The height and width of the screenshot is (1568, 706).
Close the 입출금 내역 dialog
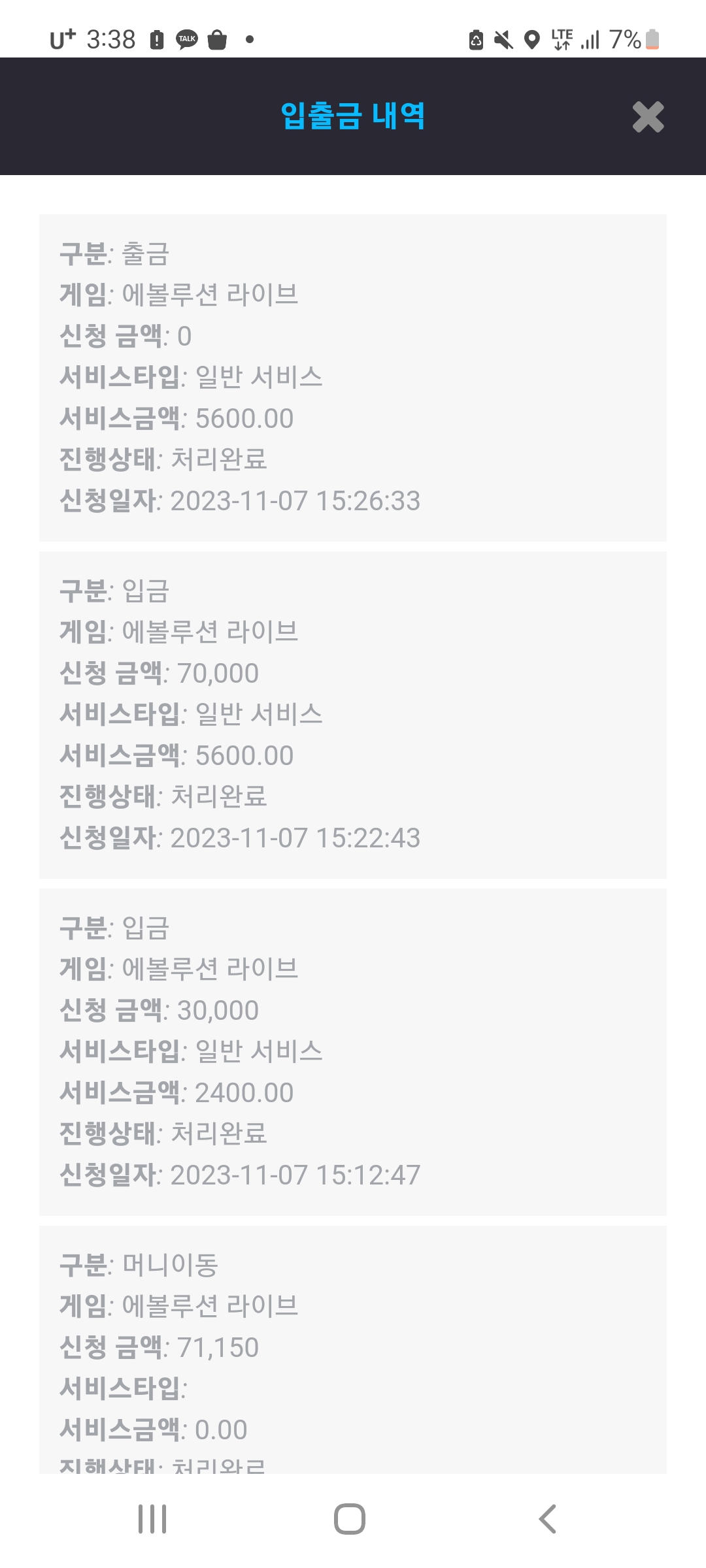coord(648,117)
